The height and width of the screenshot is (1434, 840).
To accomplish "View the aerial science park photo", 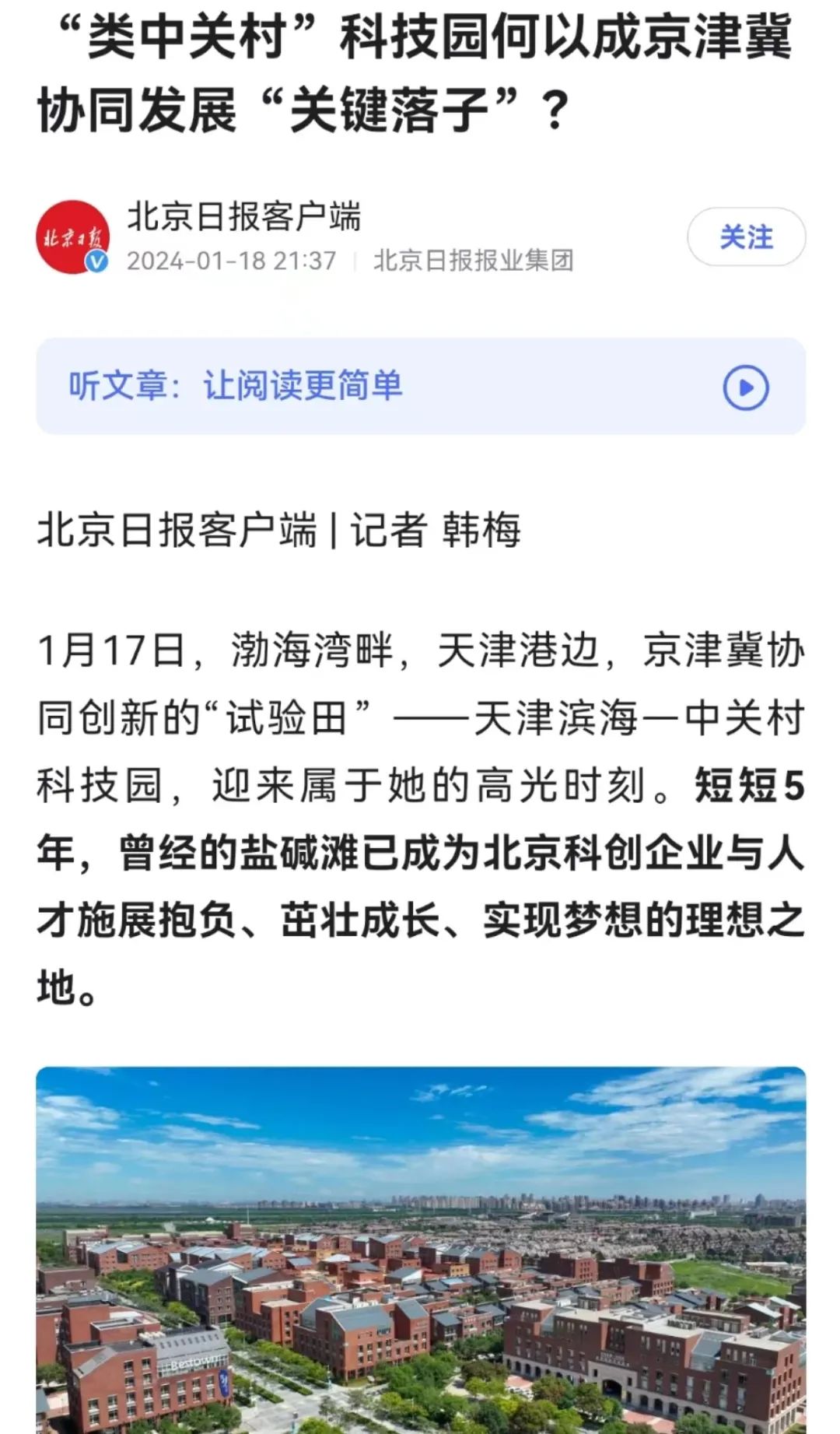I will click(421, 1250).
